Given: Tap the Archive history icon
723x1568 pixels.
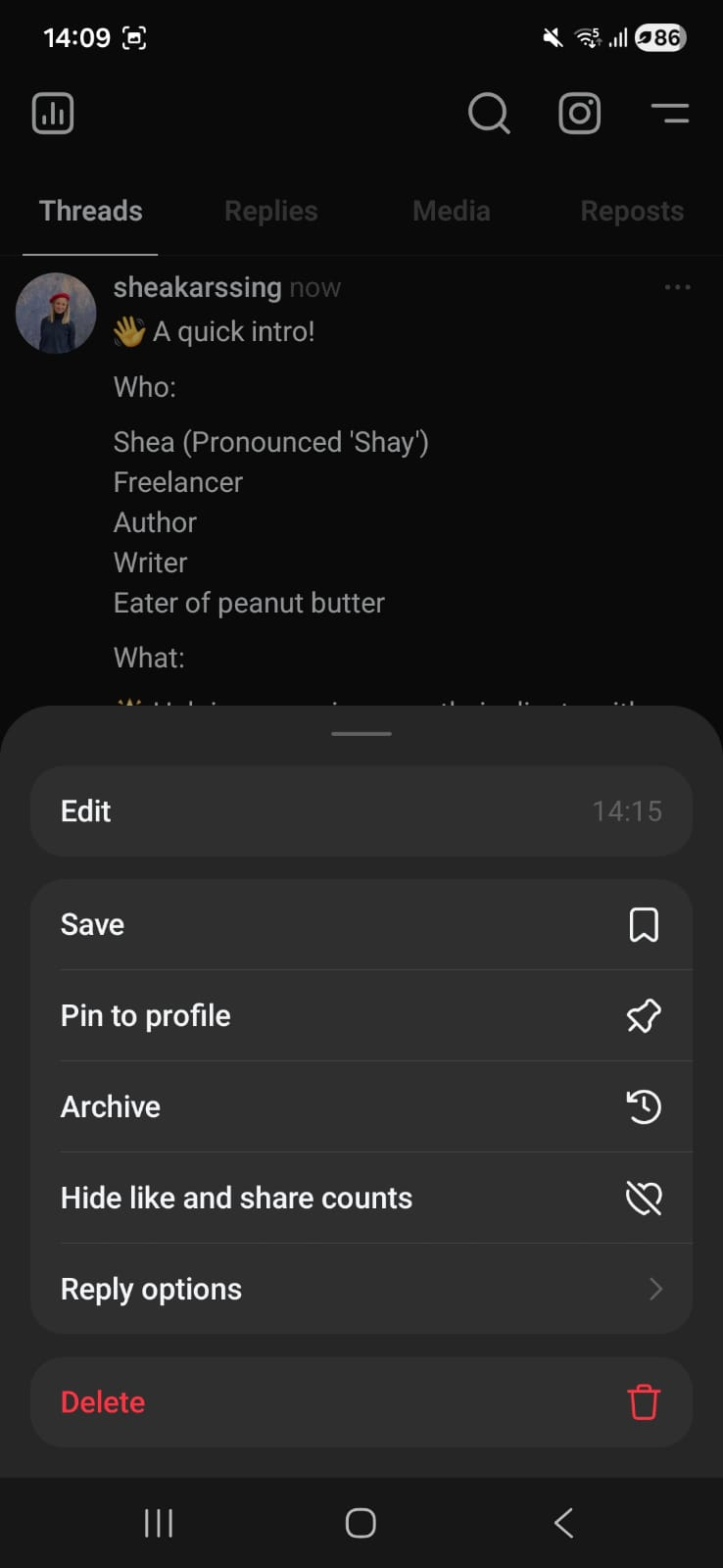Looking at the screenshot, I should coord(644,1106).
